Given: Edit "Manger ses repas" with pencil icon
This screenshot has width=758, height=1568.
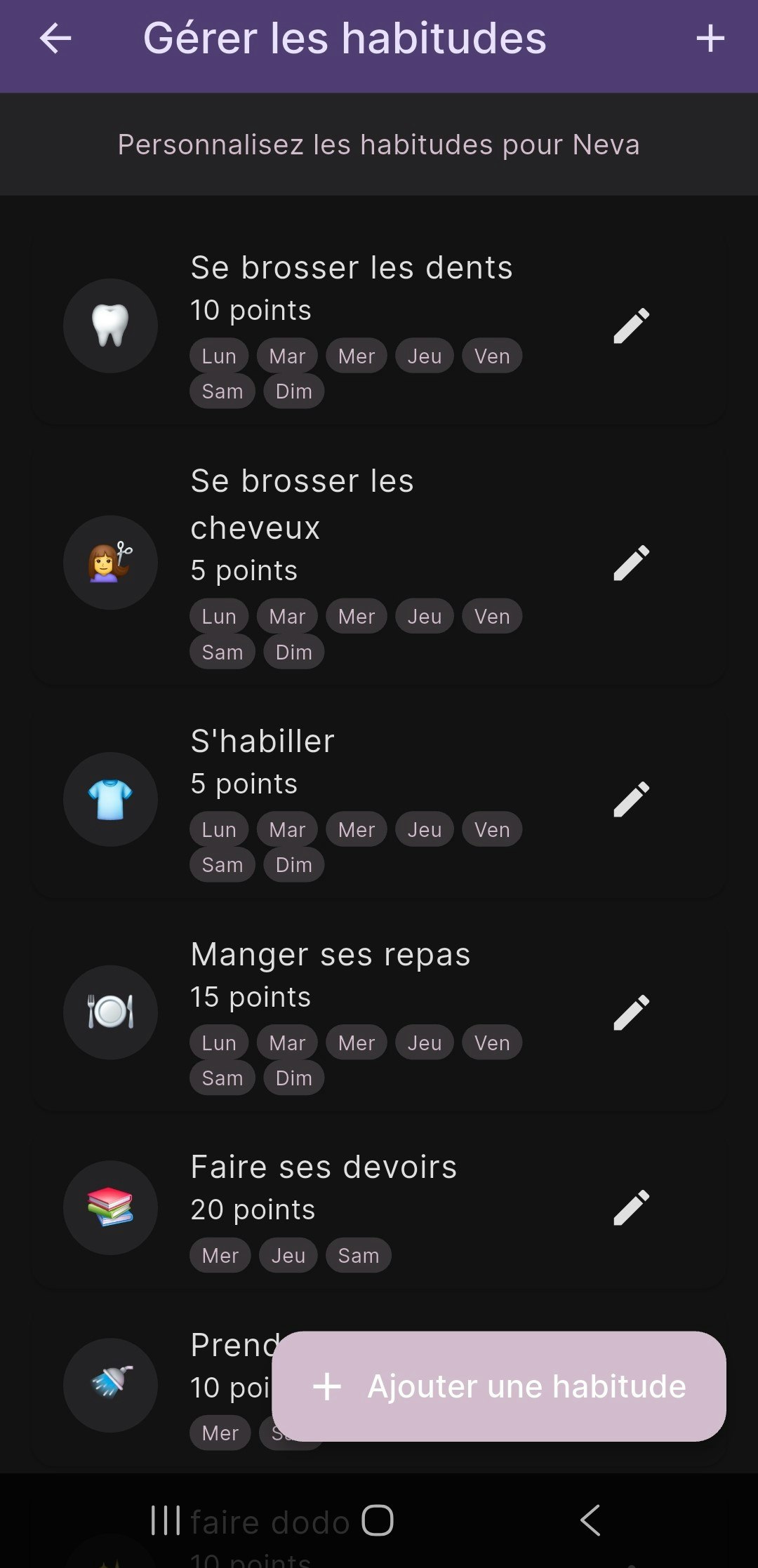Looking at the screenshot, I should (x=630, y=1012).
